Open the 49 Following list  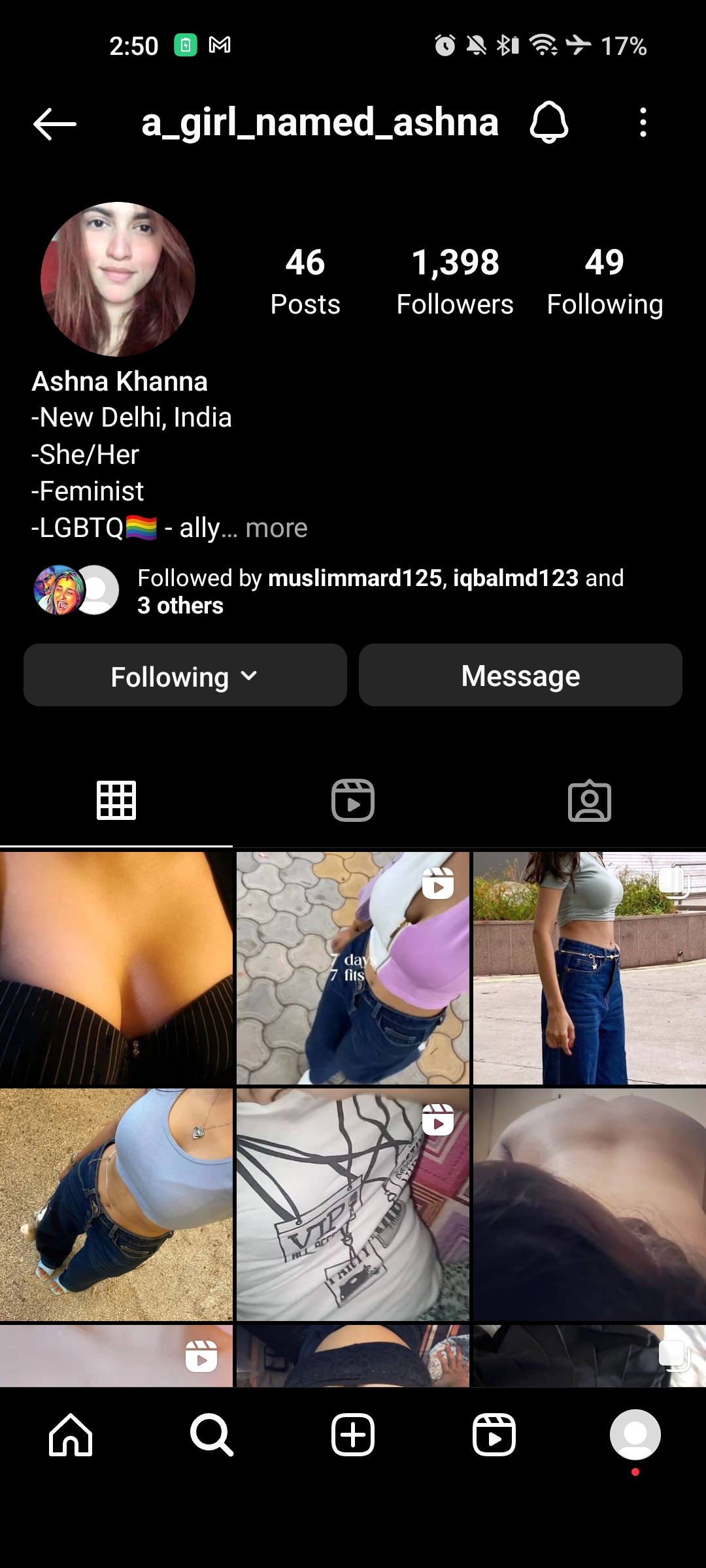(605, 281)
